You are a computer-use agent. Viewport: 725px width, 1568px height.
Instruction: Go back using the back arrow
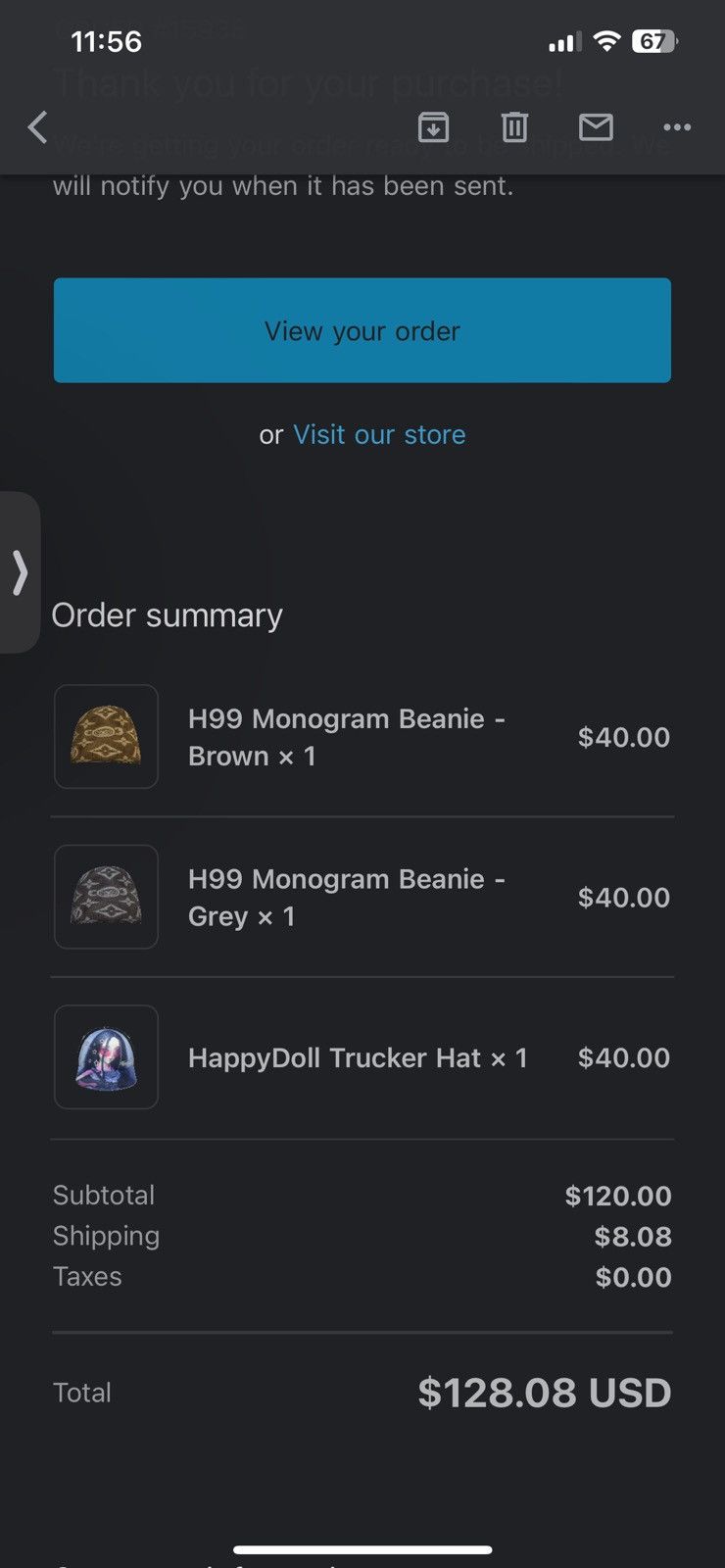[x=37, y=127]
